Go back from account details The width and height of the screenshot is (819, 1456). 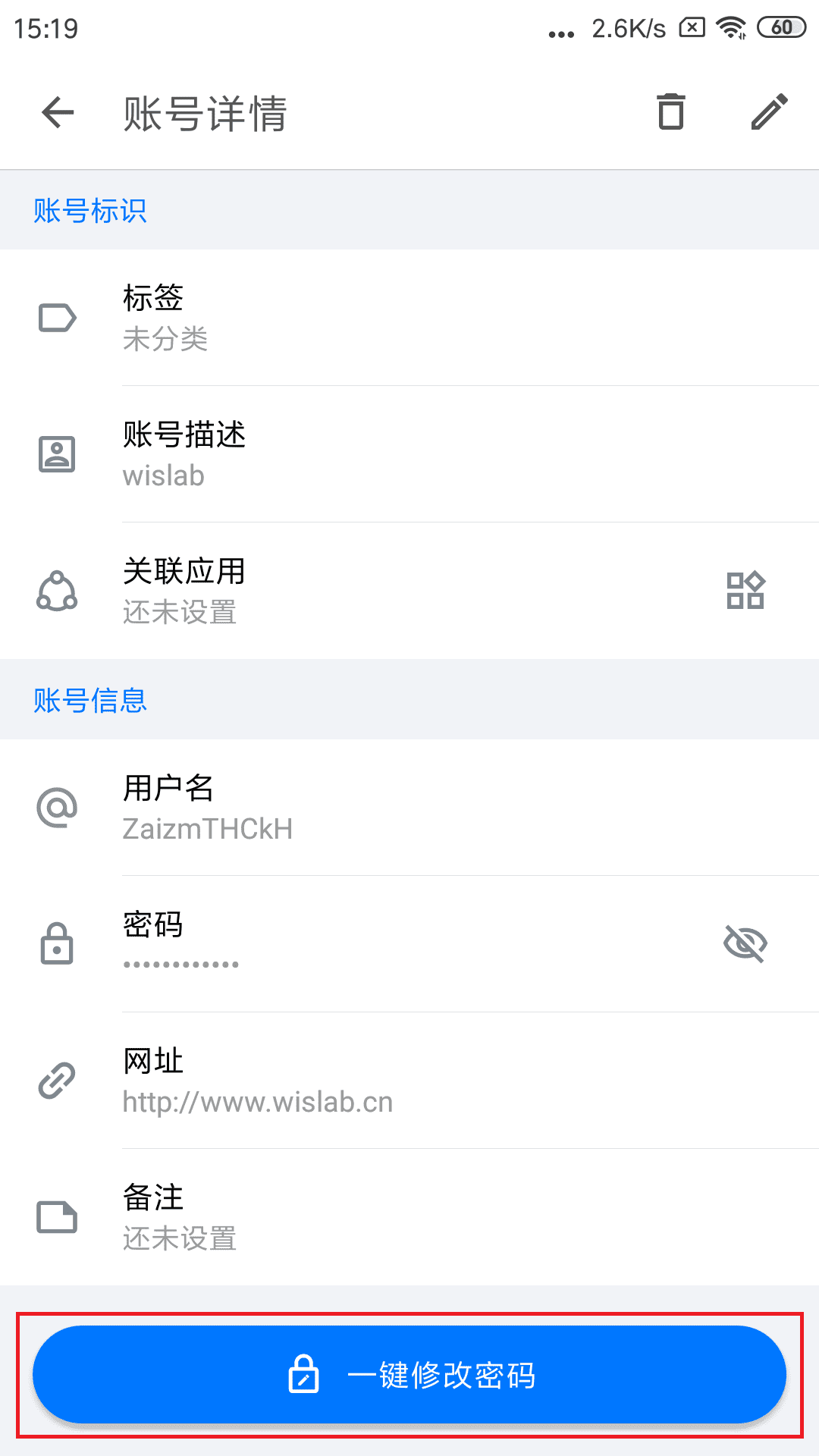click(x=58, y=113)
